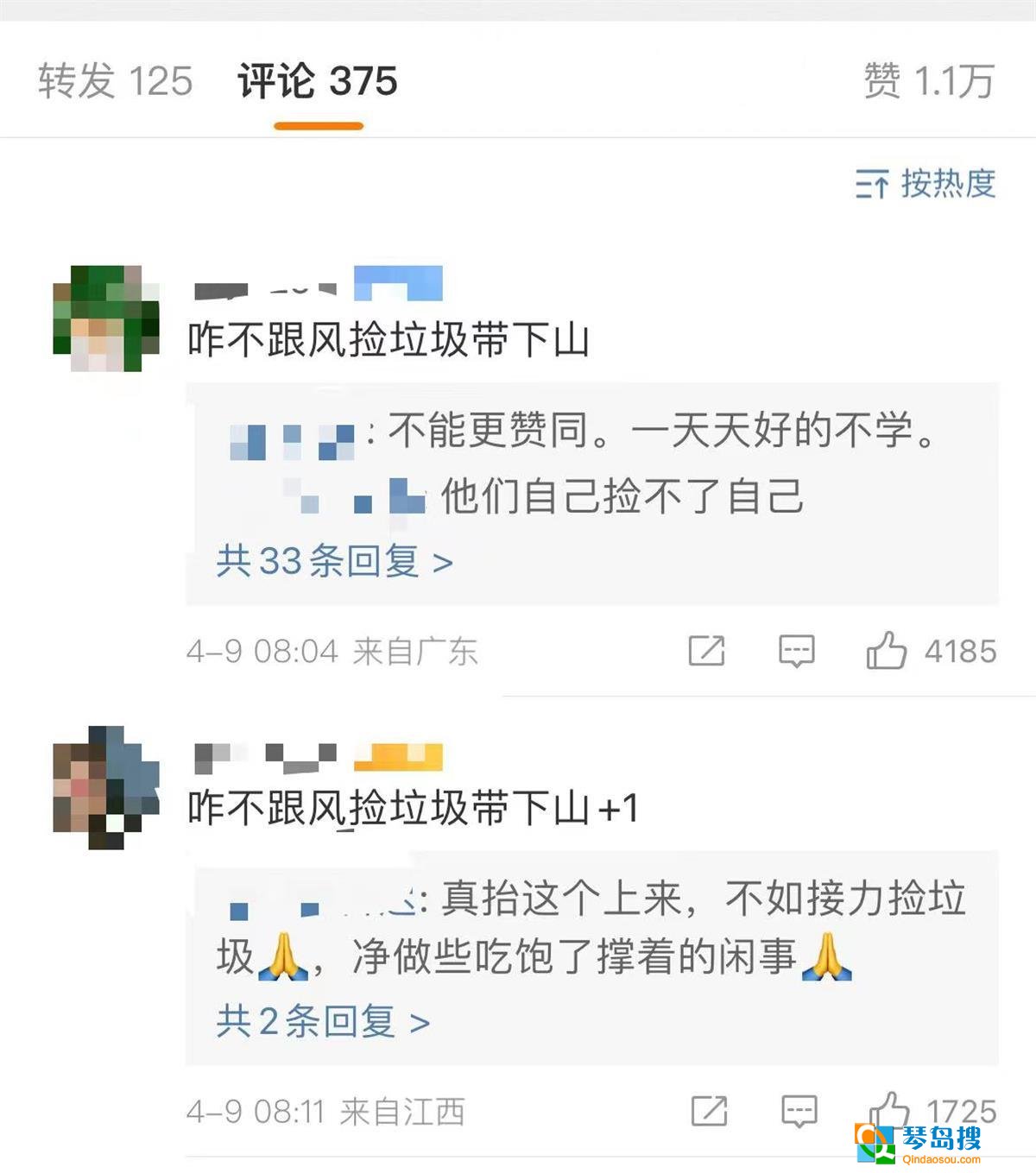Share the comment posted from 广东
The width and height of the screenshot is (1036, 1173).
coord(706,651)
